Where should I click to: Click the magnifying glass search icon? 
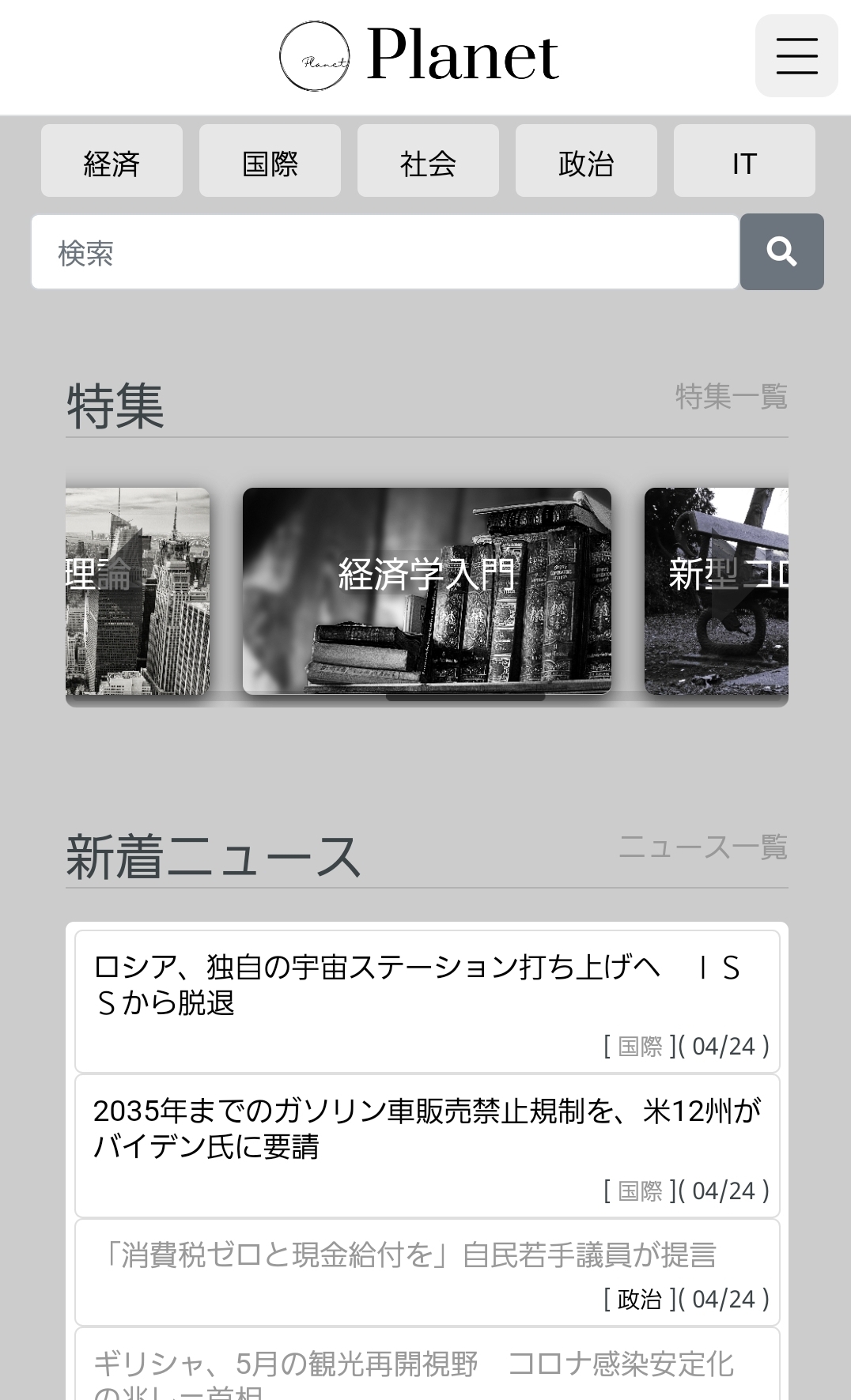[781, 251]
